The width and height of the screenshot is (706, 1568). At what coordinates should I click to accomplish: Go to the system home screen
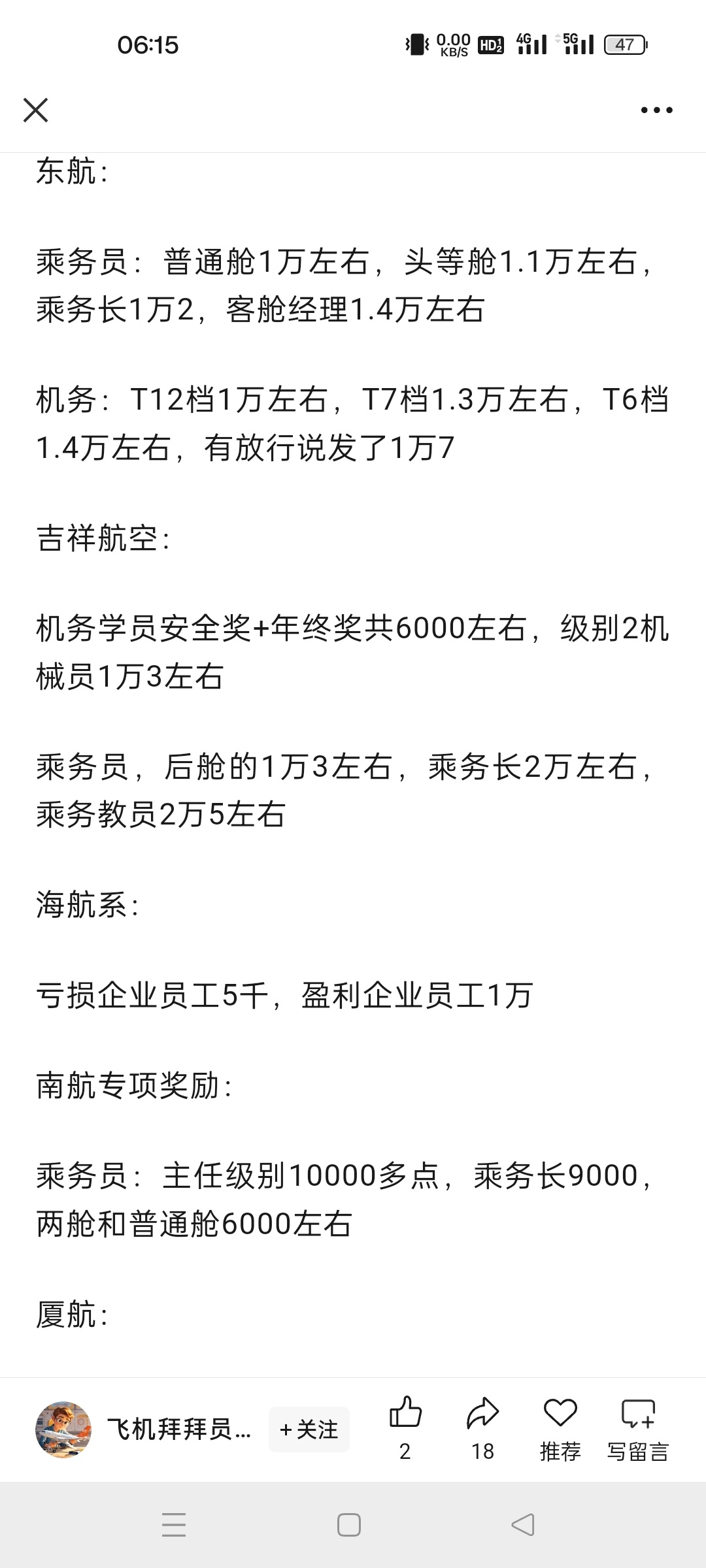tap(349, 1526)
